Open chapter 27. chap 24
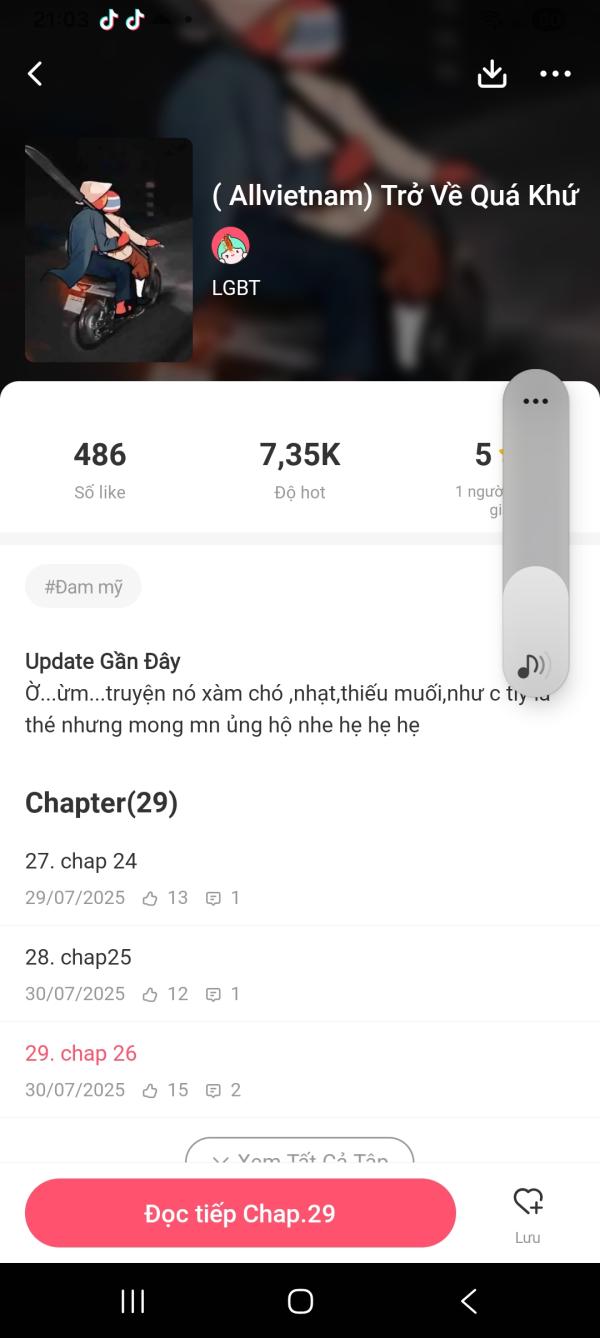This screenshot has height=1338, width=600. point(300,878)
